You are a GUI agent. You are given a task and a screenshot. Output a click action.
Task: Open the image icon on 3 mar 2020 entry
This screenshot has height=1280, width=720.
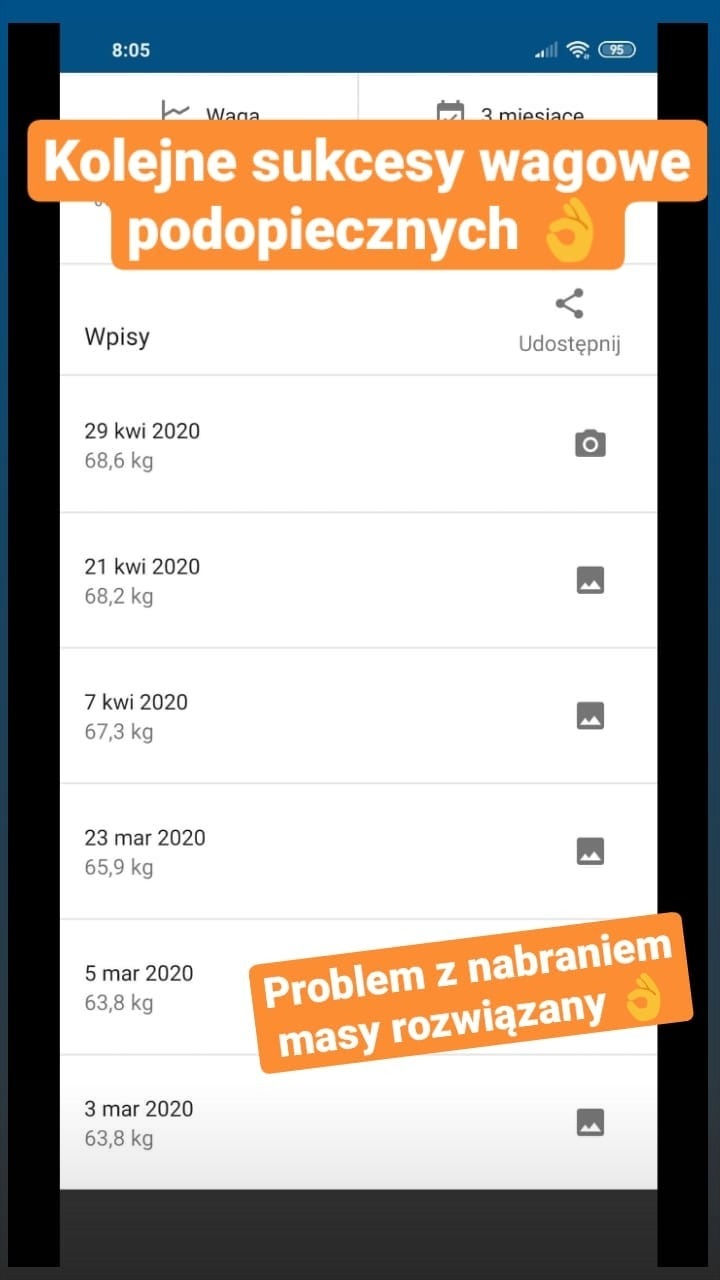coord(590,1121)
